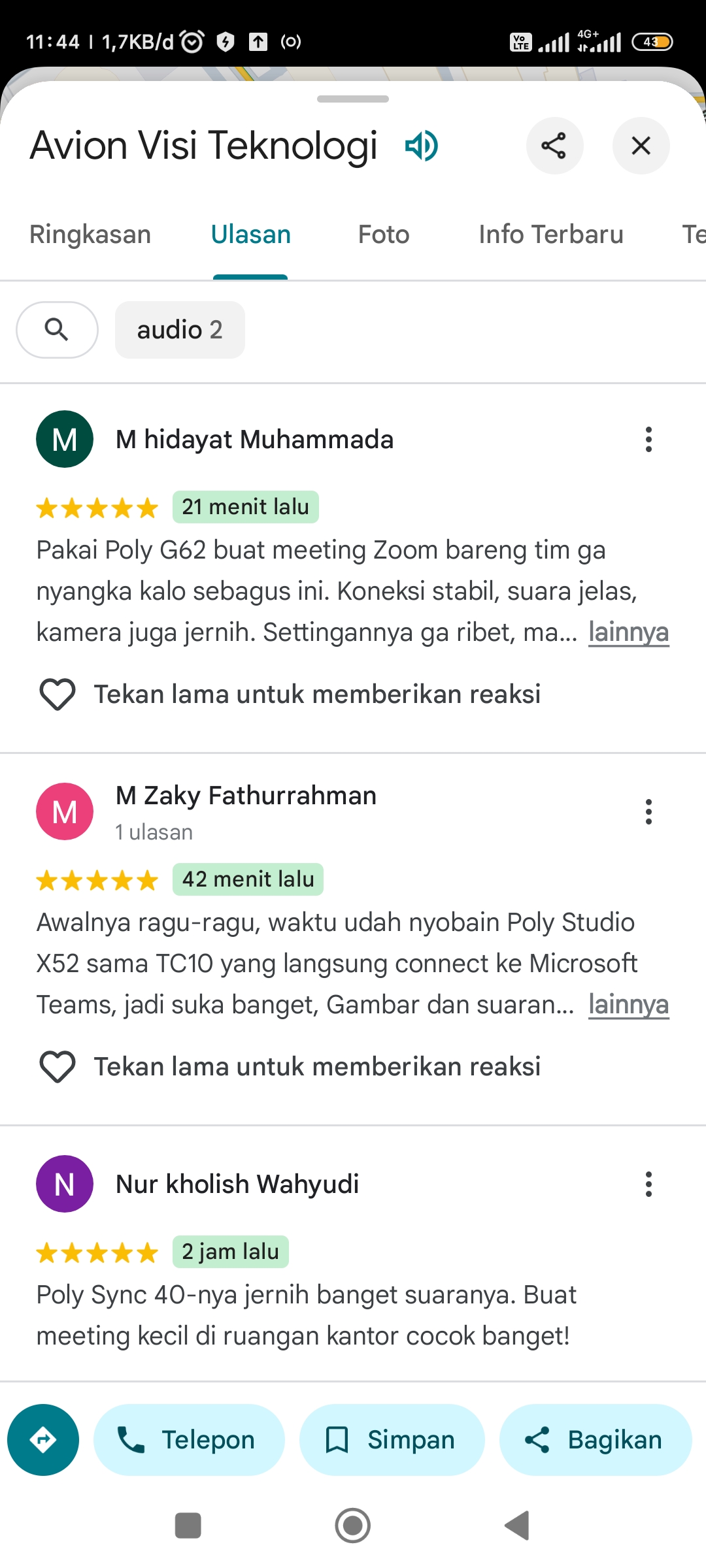Switch to the Ringkasan tab
Screen dimensions: 706x1568
click(90, 235)
